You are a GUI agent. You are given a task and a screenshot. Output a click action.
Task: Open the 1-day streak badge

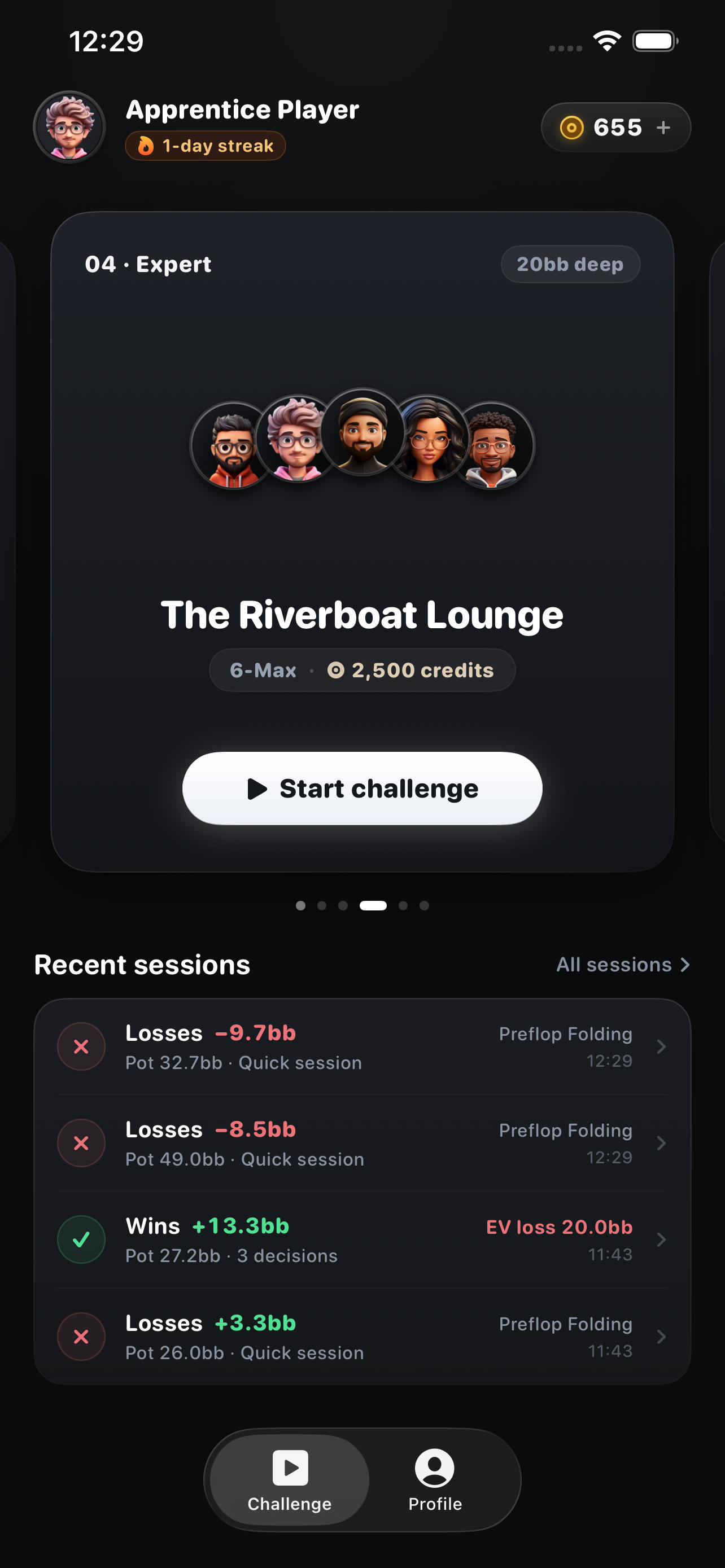205,146
